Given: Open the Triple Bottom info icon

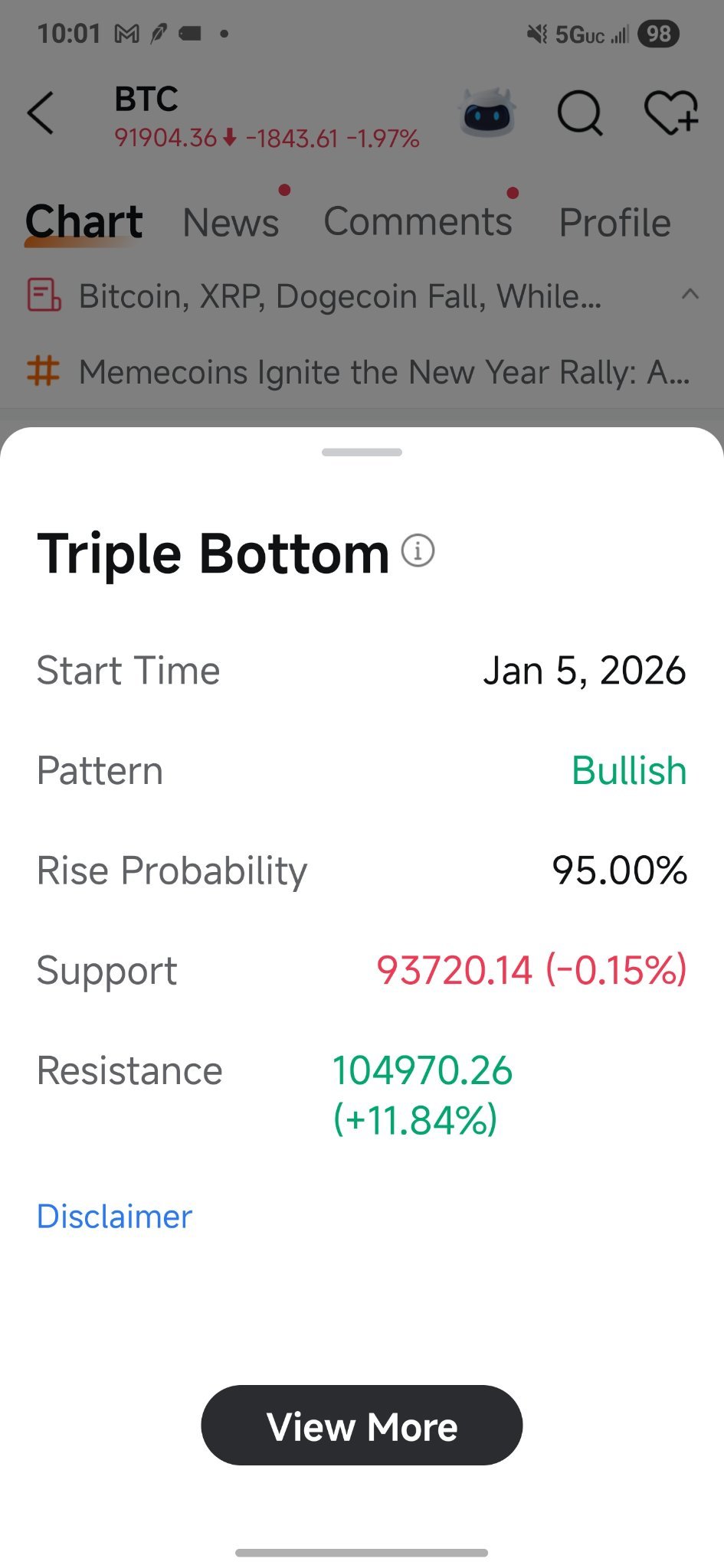Looking at the screenshot, I should 418,551.
